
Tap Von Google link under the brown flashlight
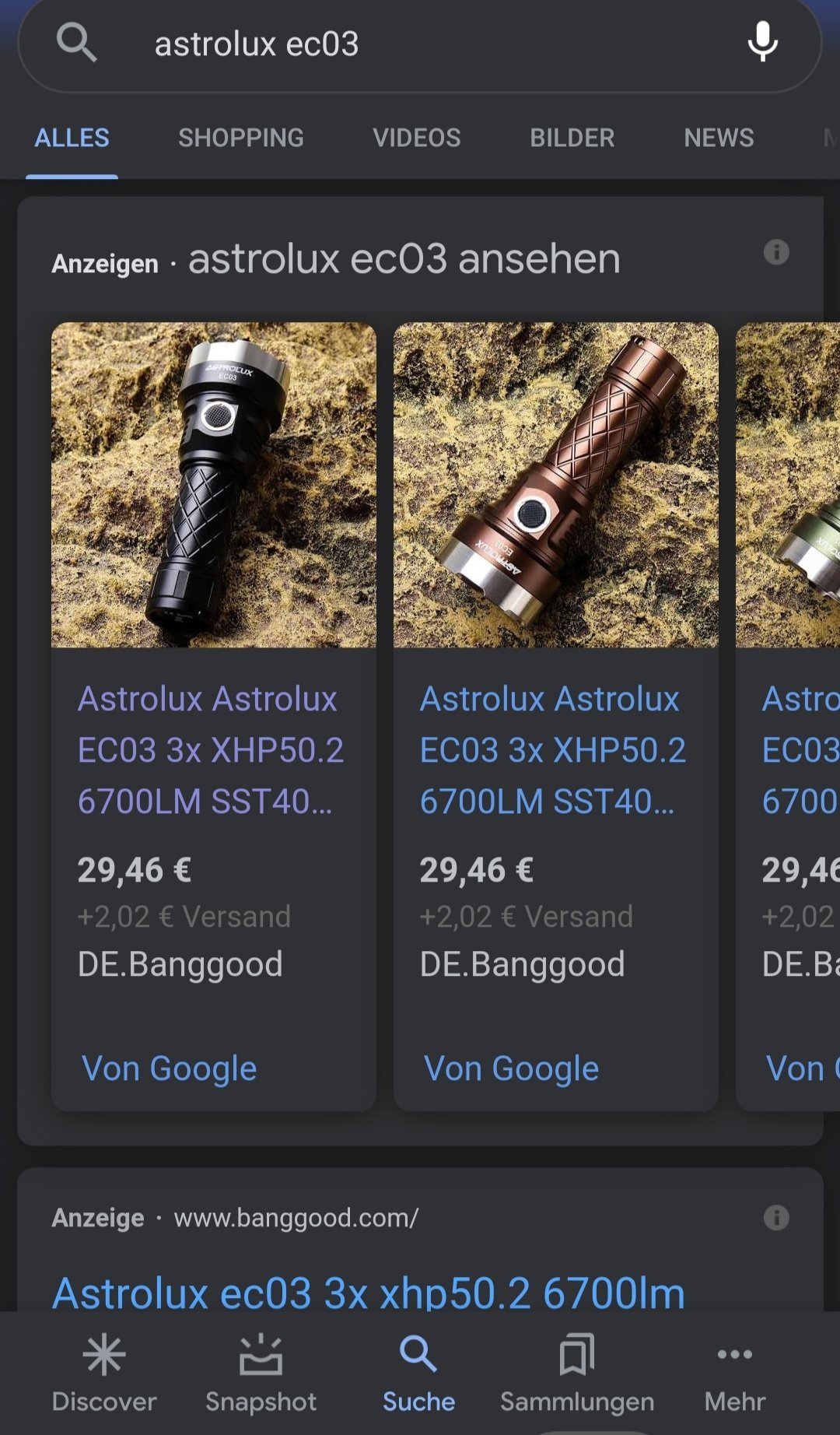coord(512,1068)
